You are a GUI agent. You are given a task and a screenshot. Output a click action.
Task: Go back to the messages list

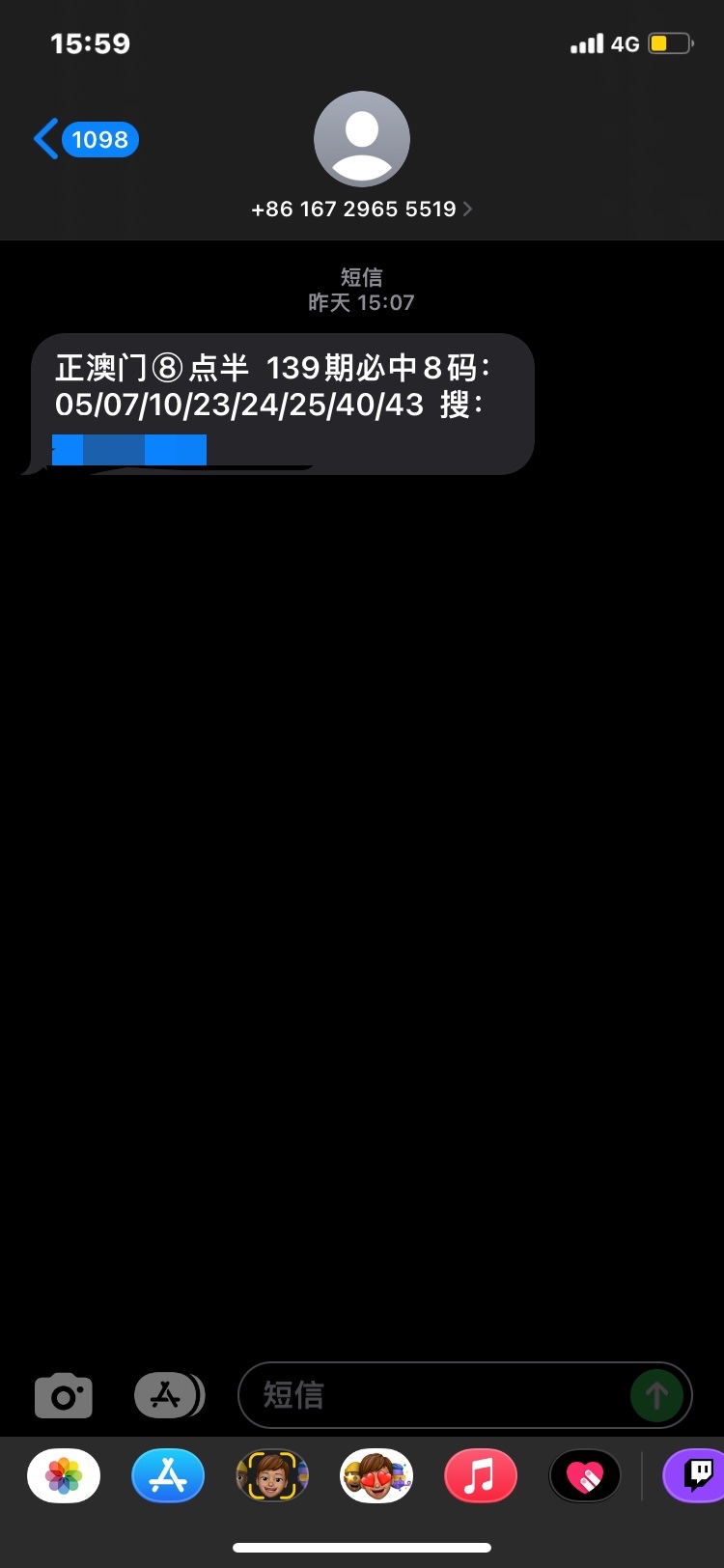click(85, 140)
